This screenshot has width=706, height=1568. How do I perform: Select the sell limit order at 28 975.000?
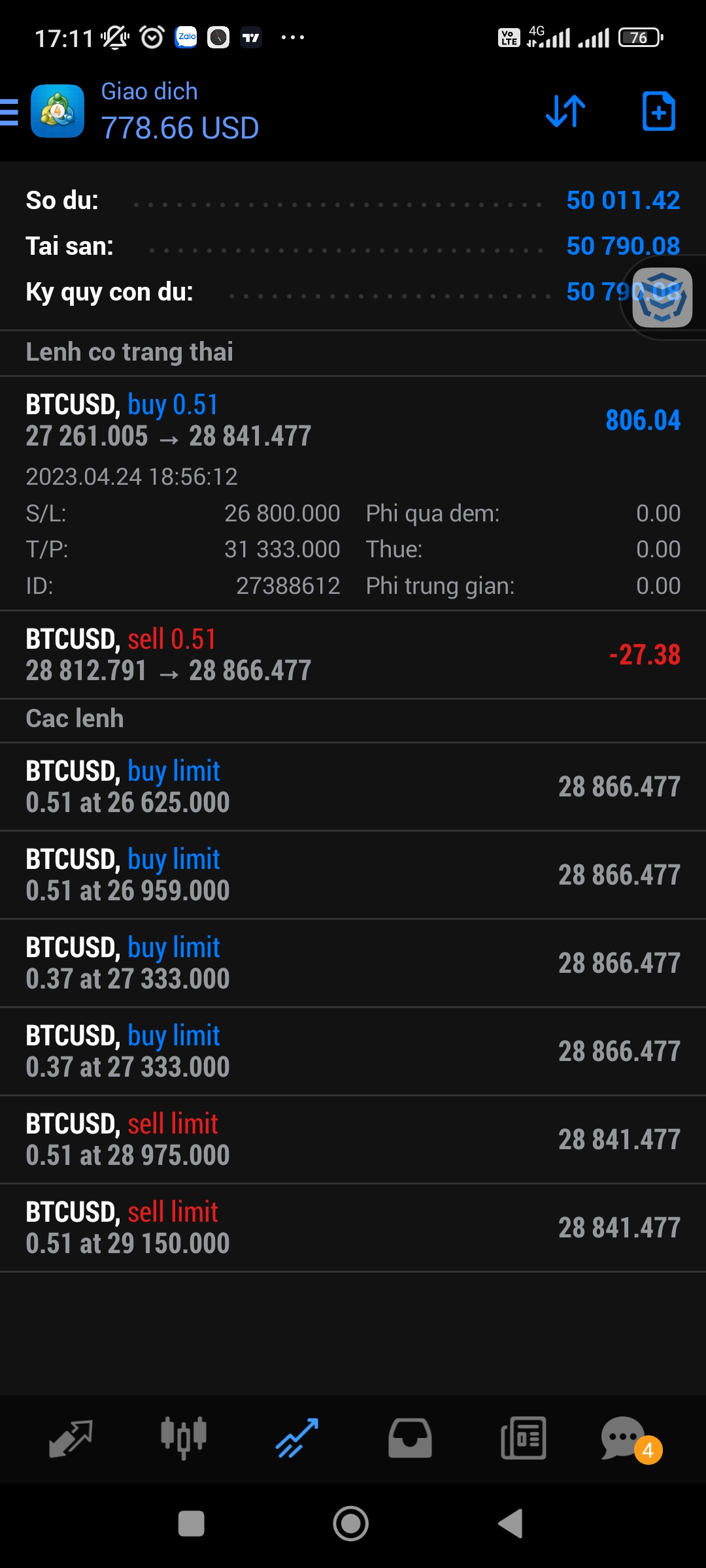(x=353, y=1139)
